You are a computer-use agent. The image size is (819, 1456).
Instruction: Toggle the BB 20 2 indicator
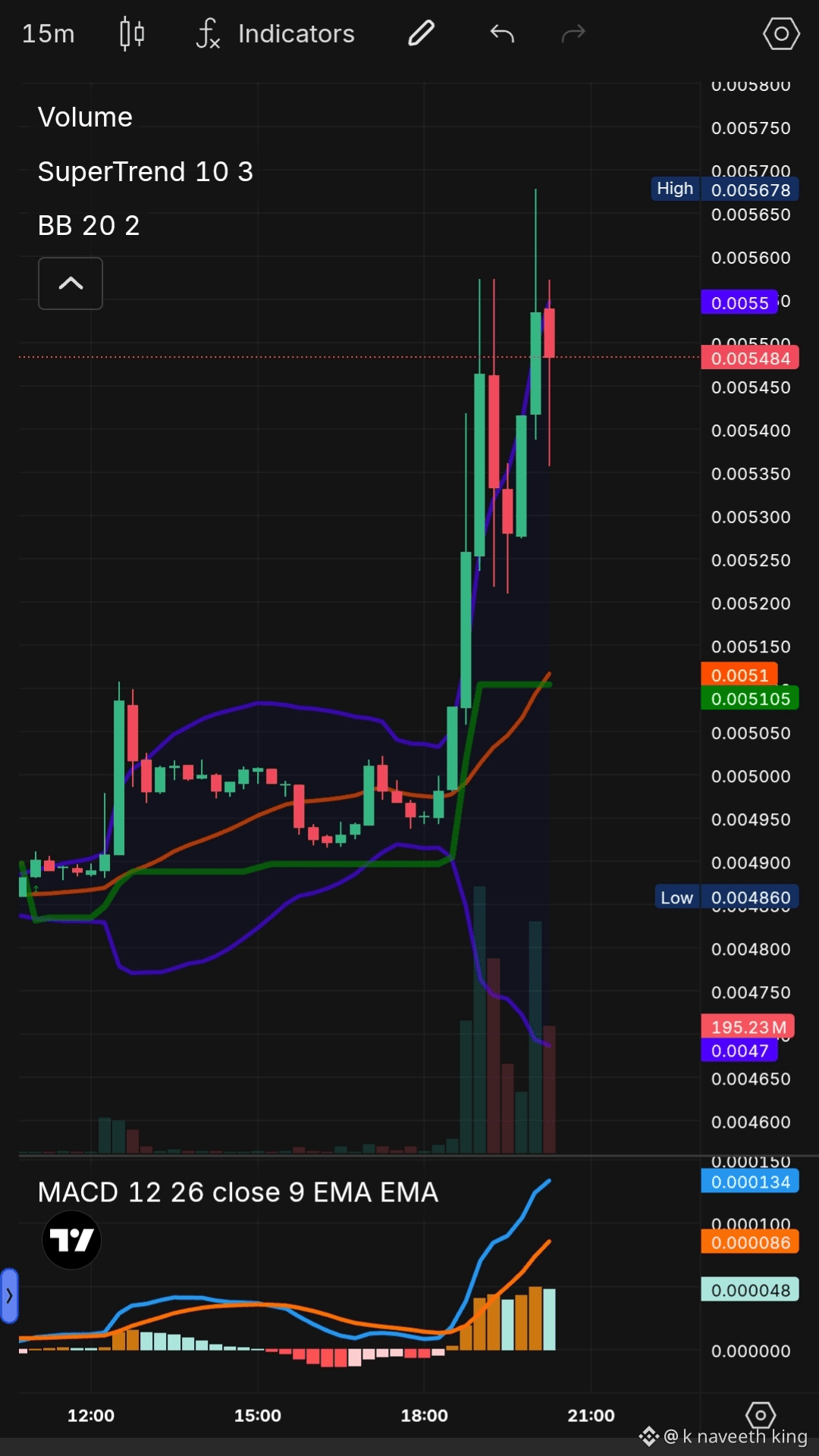pos(89,225)
